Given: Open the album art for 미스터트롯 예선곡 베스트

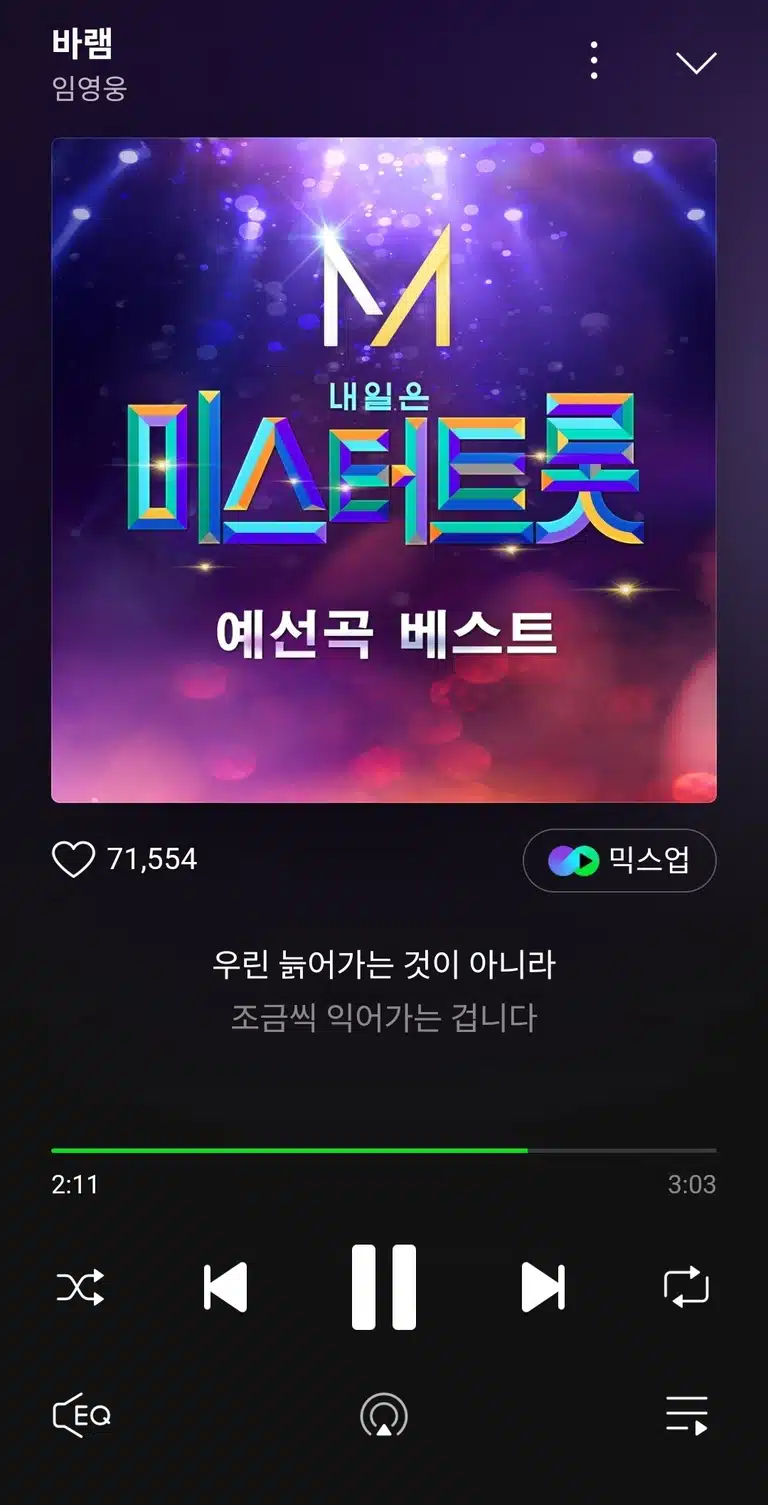Looking at the screenshot, I should (384, 470).
